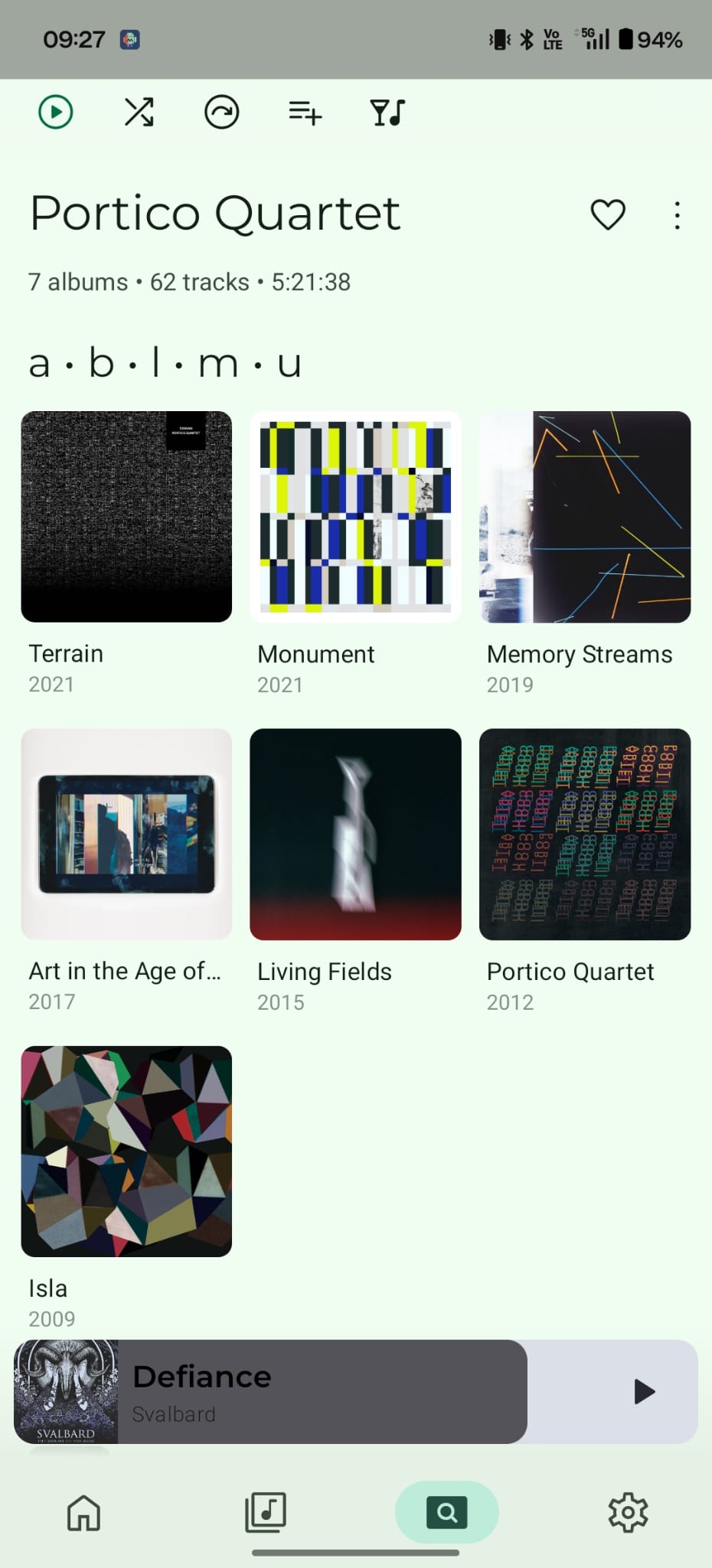The width and height of the screenshot is (712, 1568).
Task: Select the Living Fields album
Action: pos(355,835)
